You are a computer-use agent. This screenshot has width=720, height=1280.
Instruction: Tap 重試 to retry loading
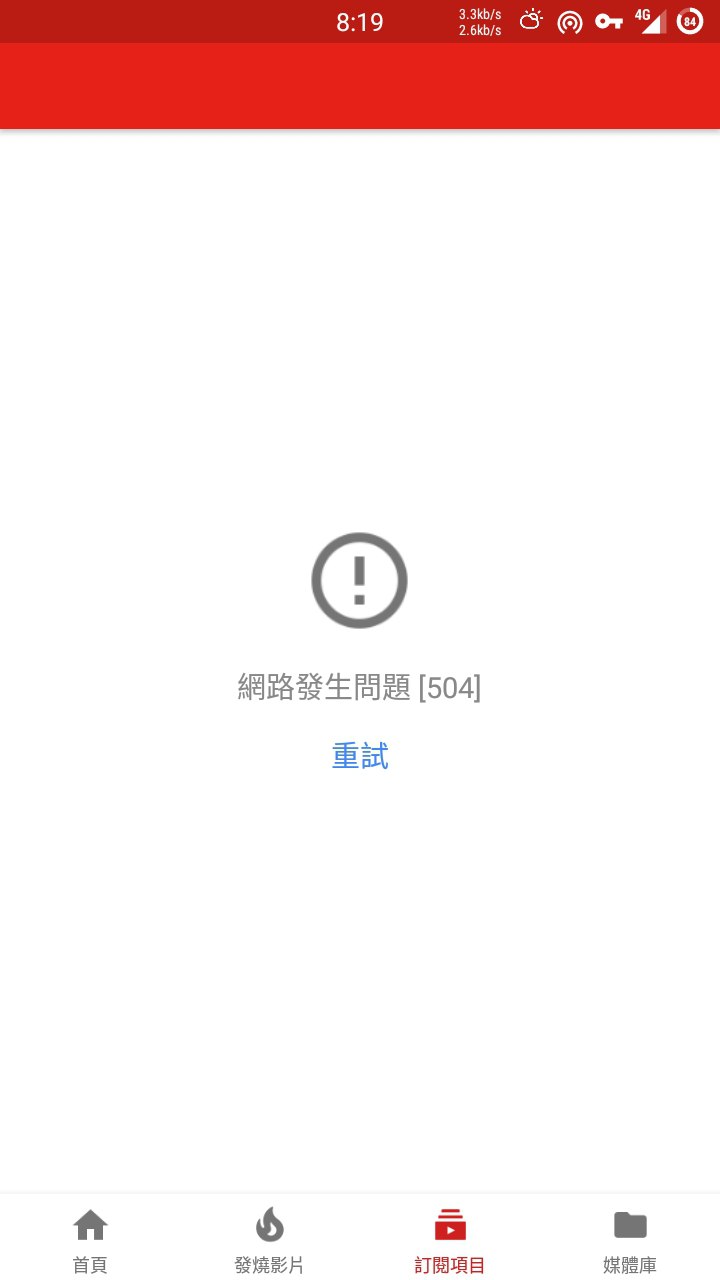pos(360,756)
